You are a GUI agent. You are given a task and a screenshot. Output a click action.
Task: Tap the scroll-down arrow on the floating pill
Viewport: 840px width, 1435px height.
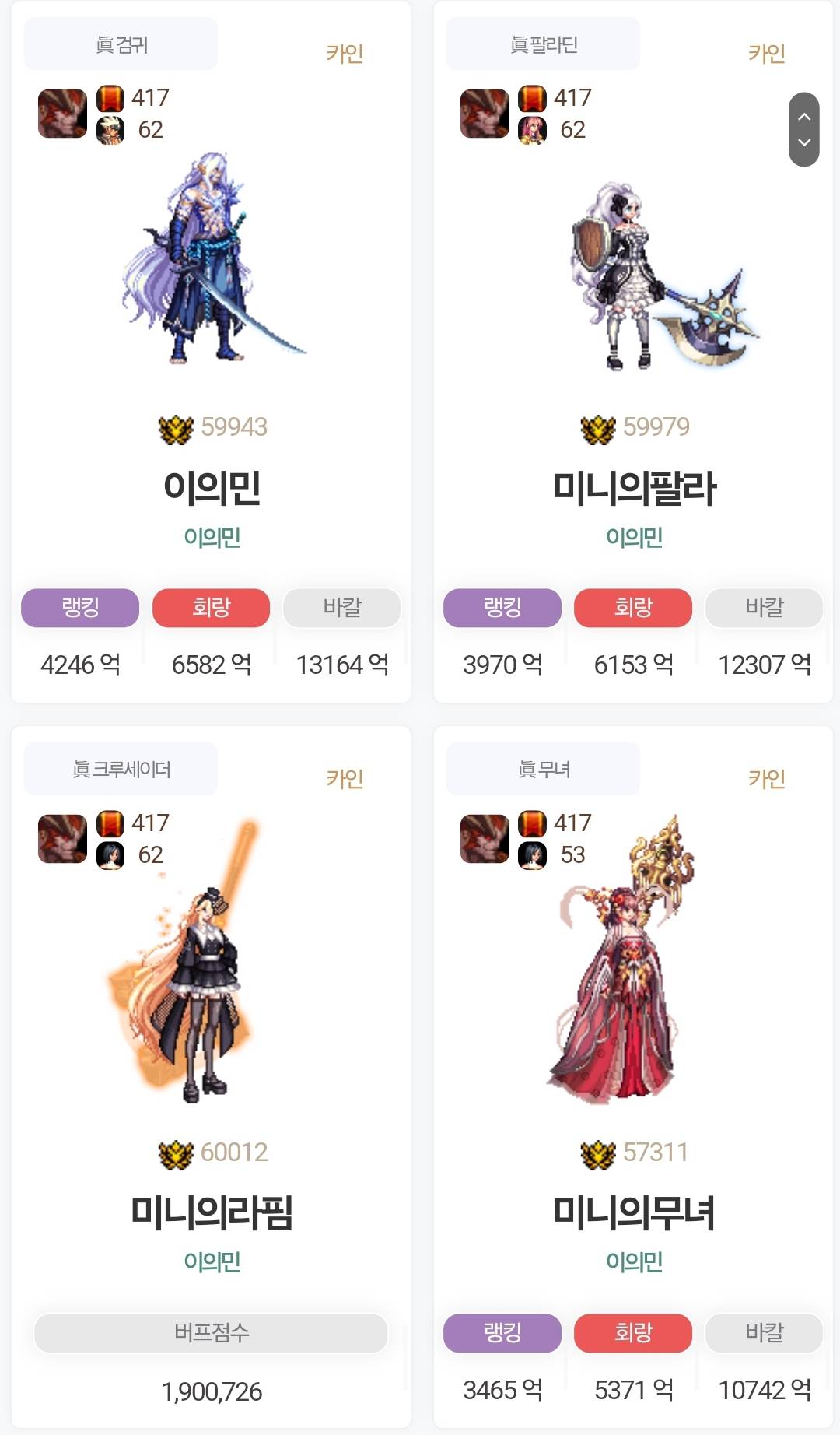(804, 142)
